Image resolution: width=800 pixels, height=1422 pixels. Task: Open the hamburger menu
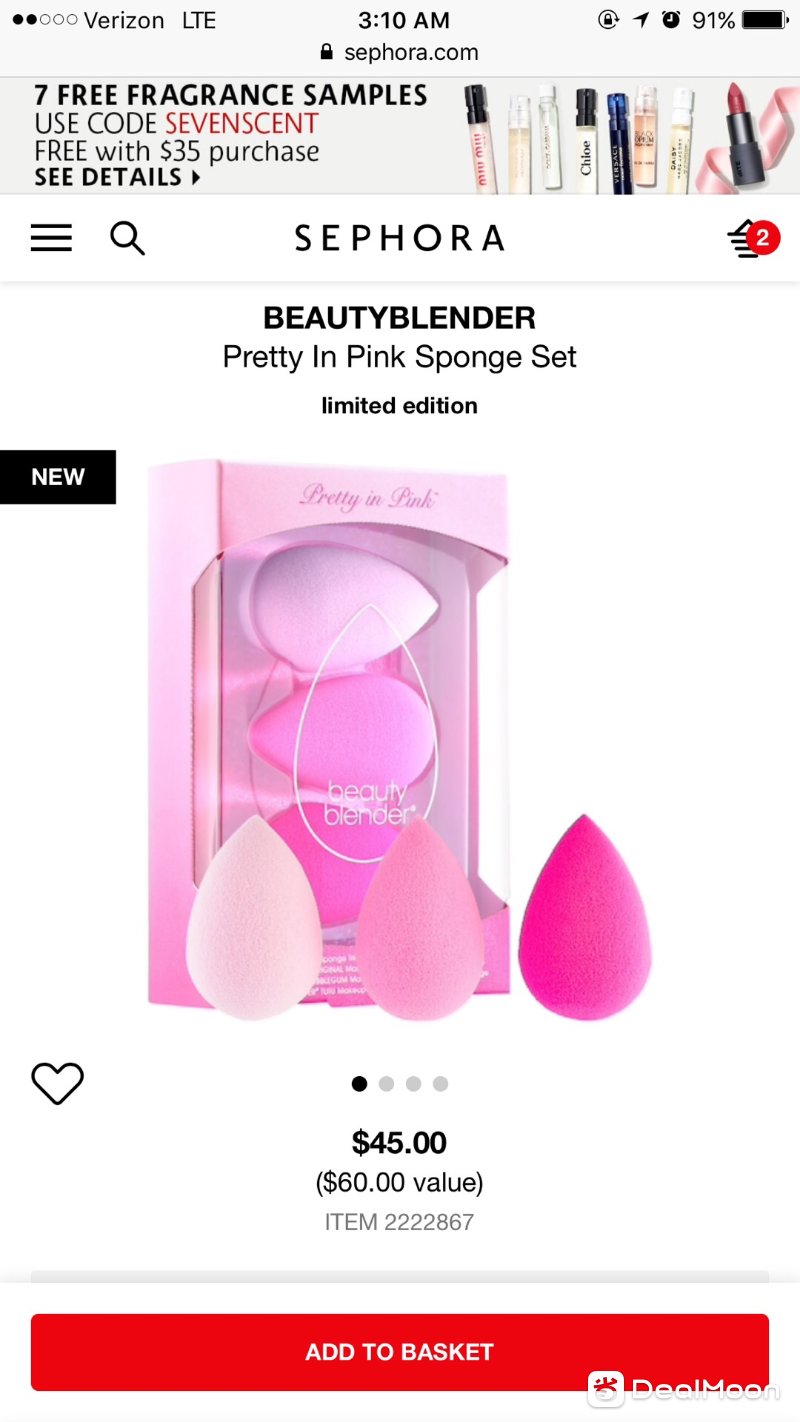[x=51, y=238]
